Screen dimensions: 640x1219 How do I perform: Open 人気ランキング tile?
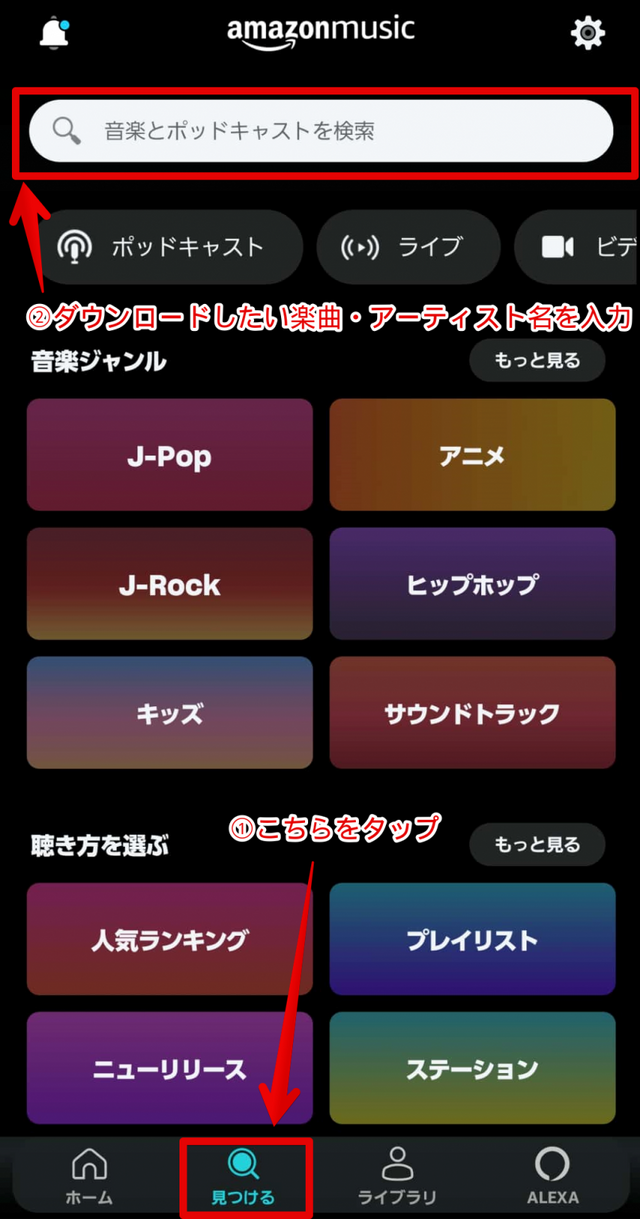coord(169,940)
